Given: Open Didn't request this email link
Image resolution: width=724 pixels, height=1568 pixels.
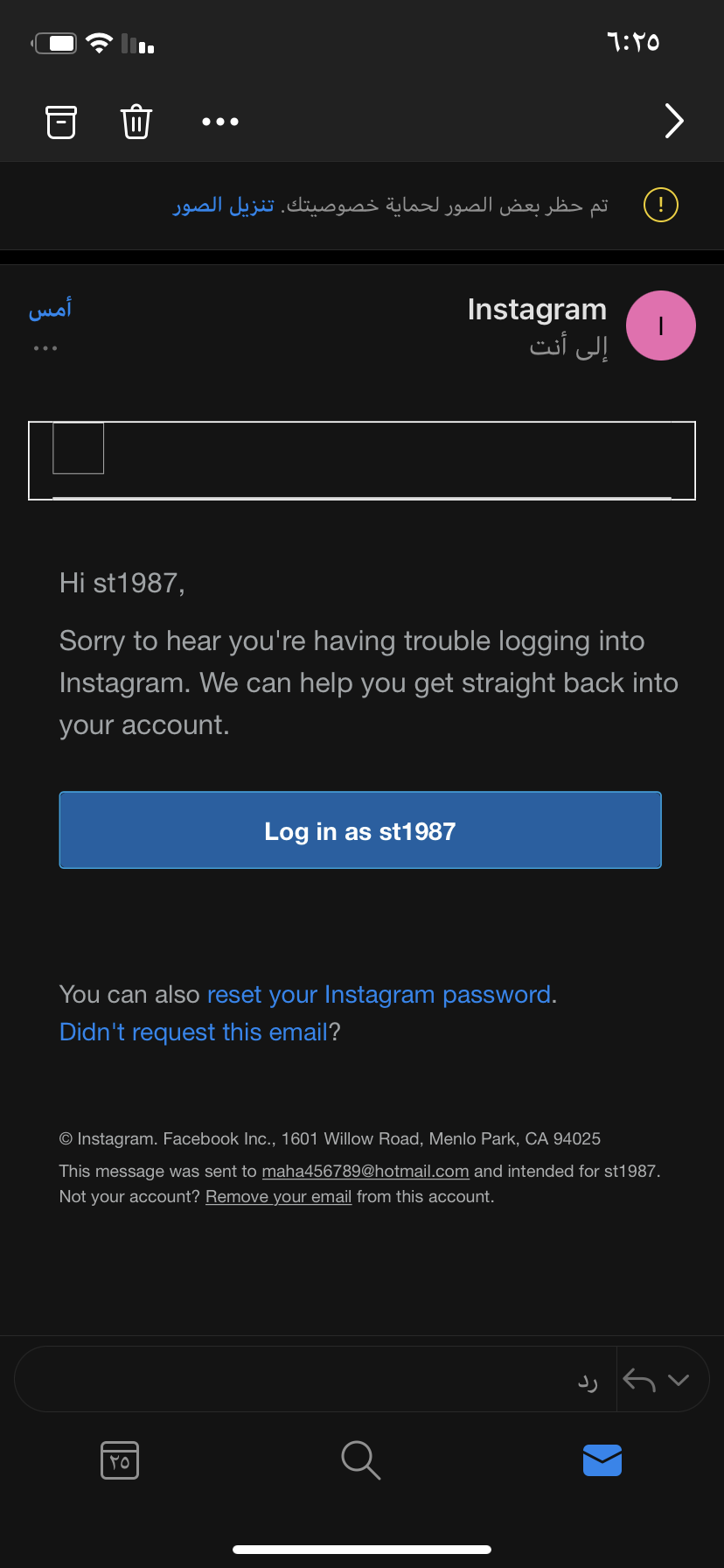Looking at the screenshot, I should tap(193, 1032).
